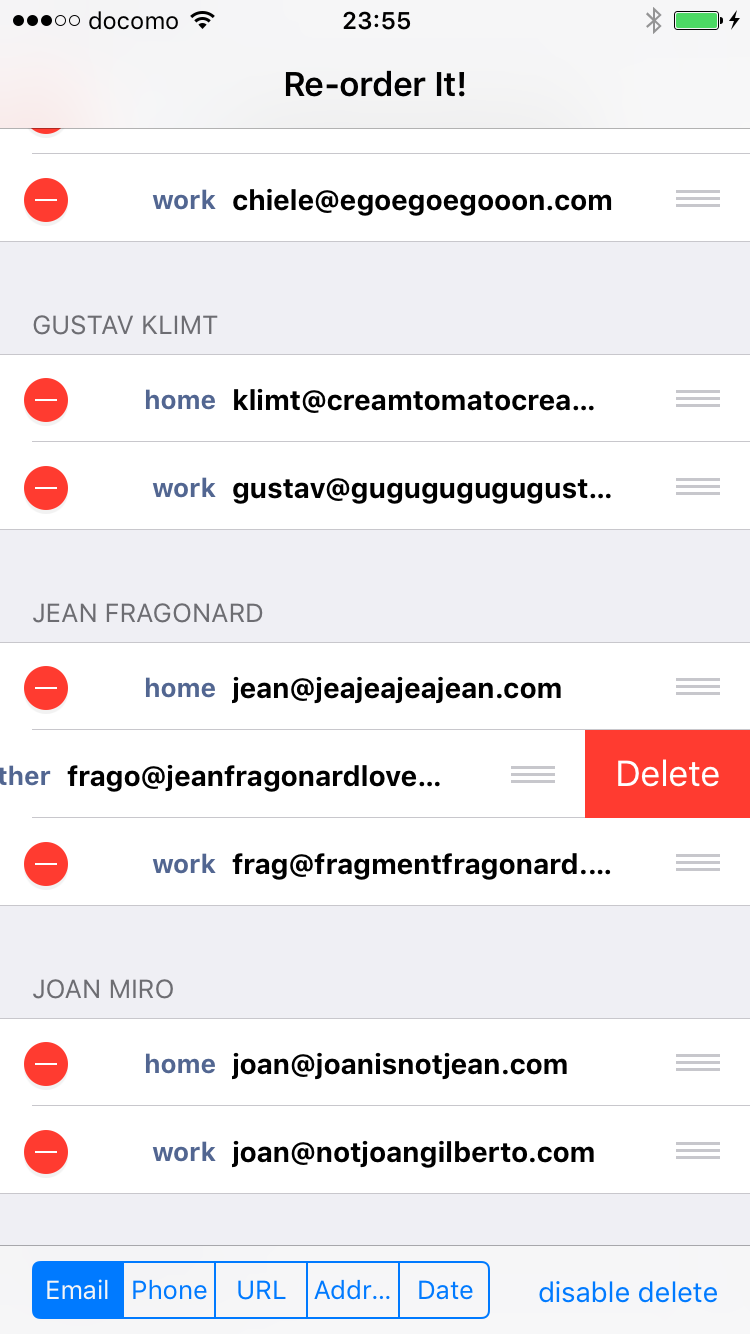The height and width of the screenshot is (1334, 750).
Task: Switch to the Date segment
Action: [x=445, y=1290]
